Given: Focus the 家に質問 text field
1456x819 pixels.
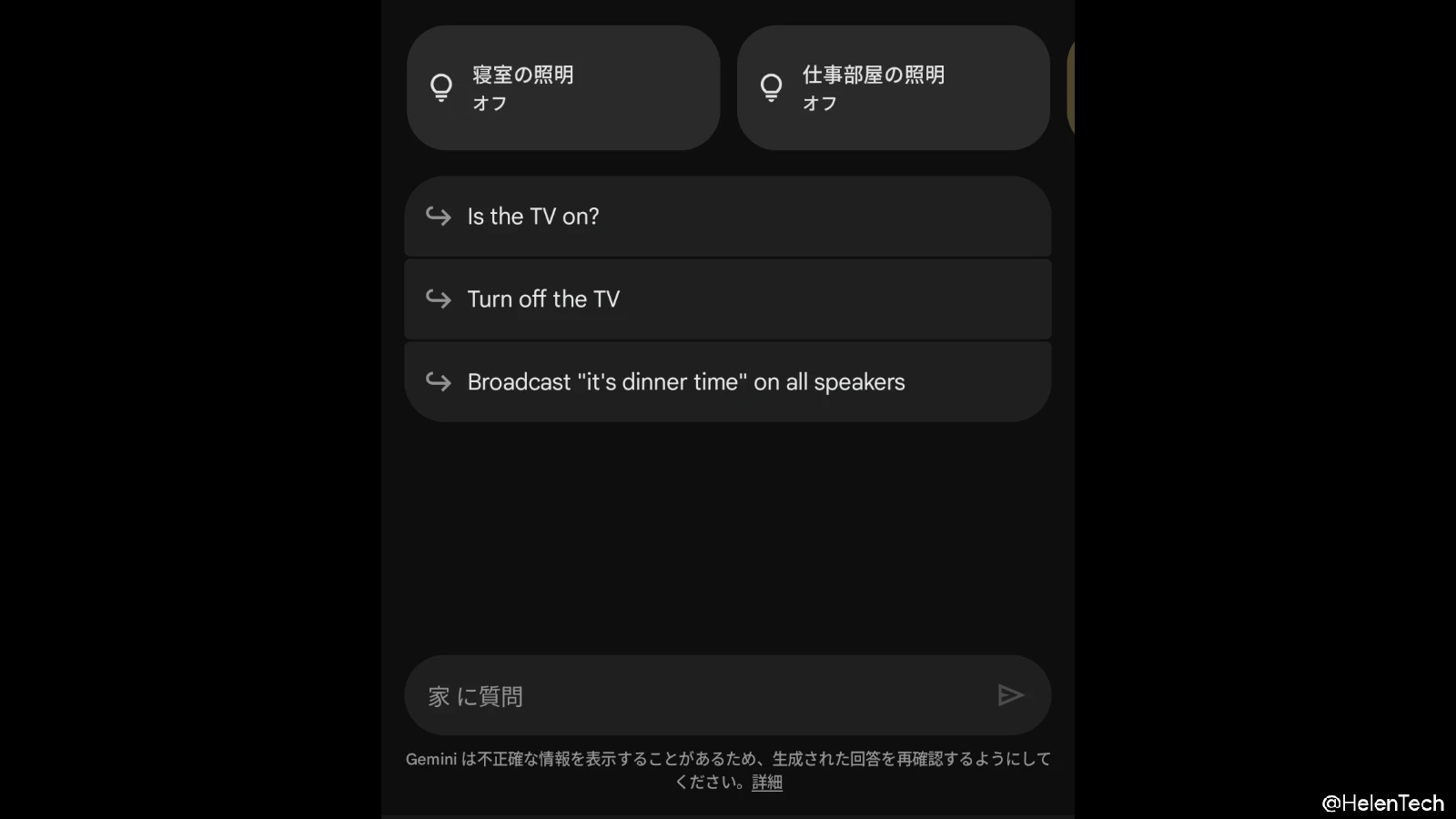Looking at the screenshot, I should [692, 696].
